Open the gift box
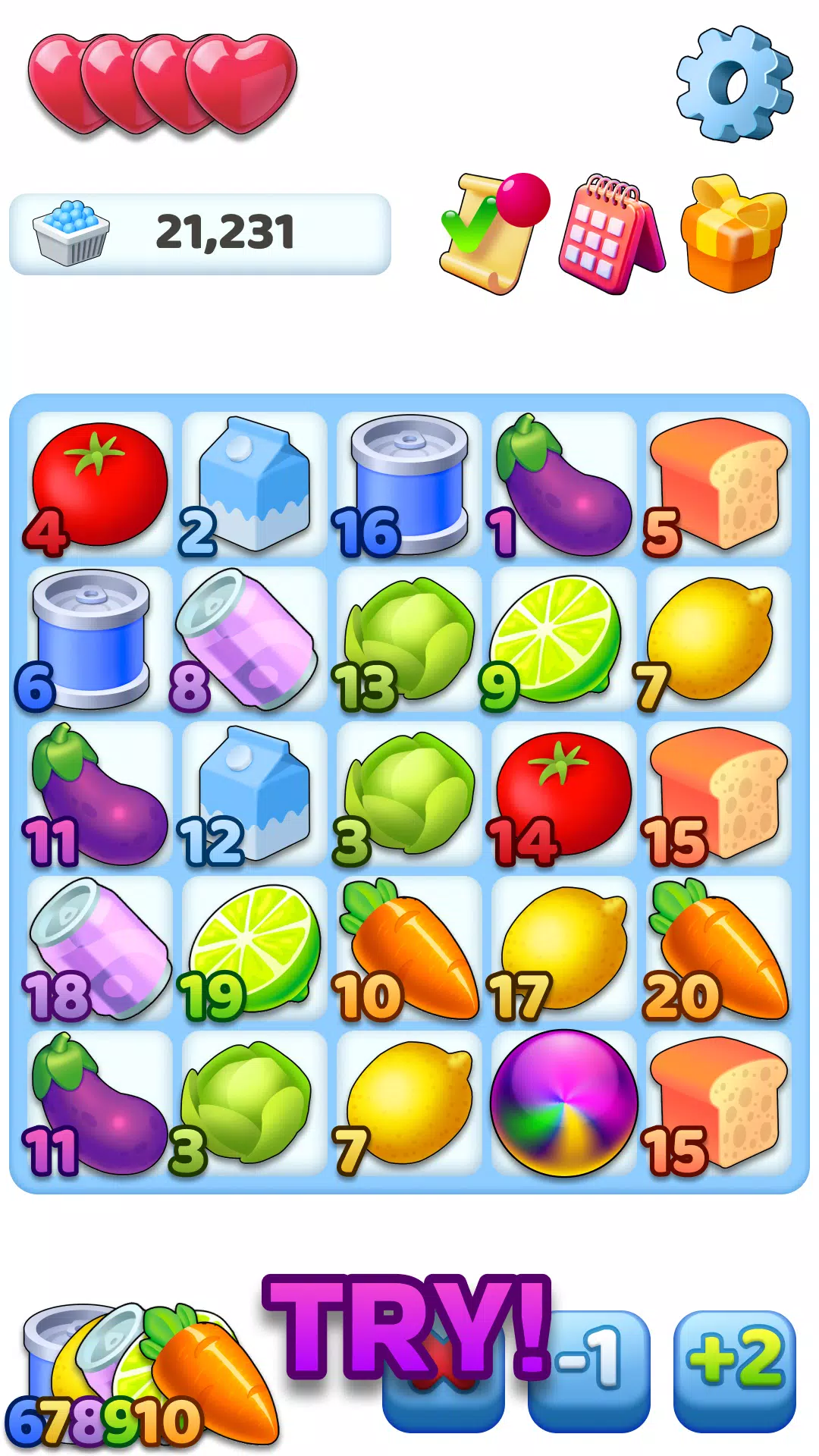Screen dimensions: 819x1456 tap(733, 235)
